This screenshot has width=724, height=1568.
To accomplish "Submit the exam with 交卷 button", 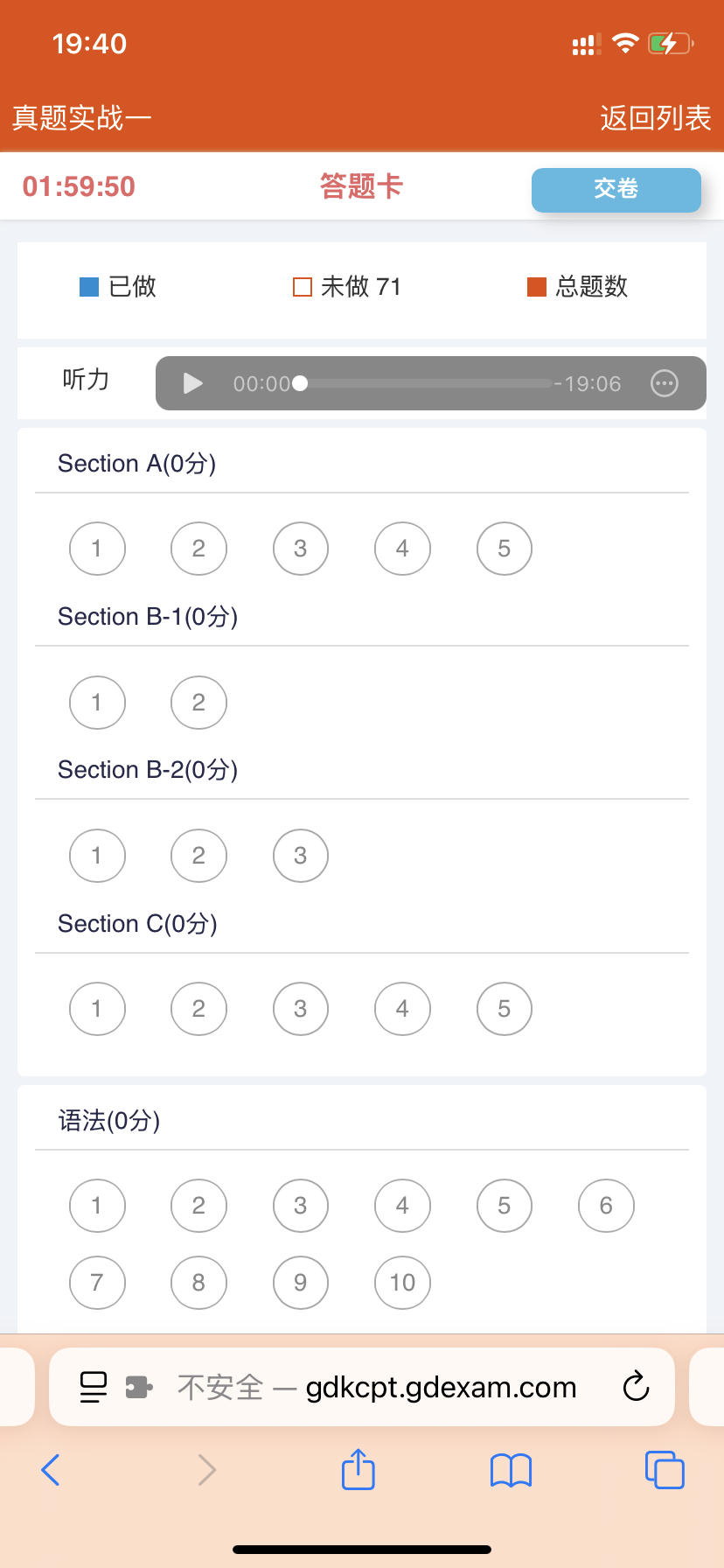I will (616, 190).
